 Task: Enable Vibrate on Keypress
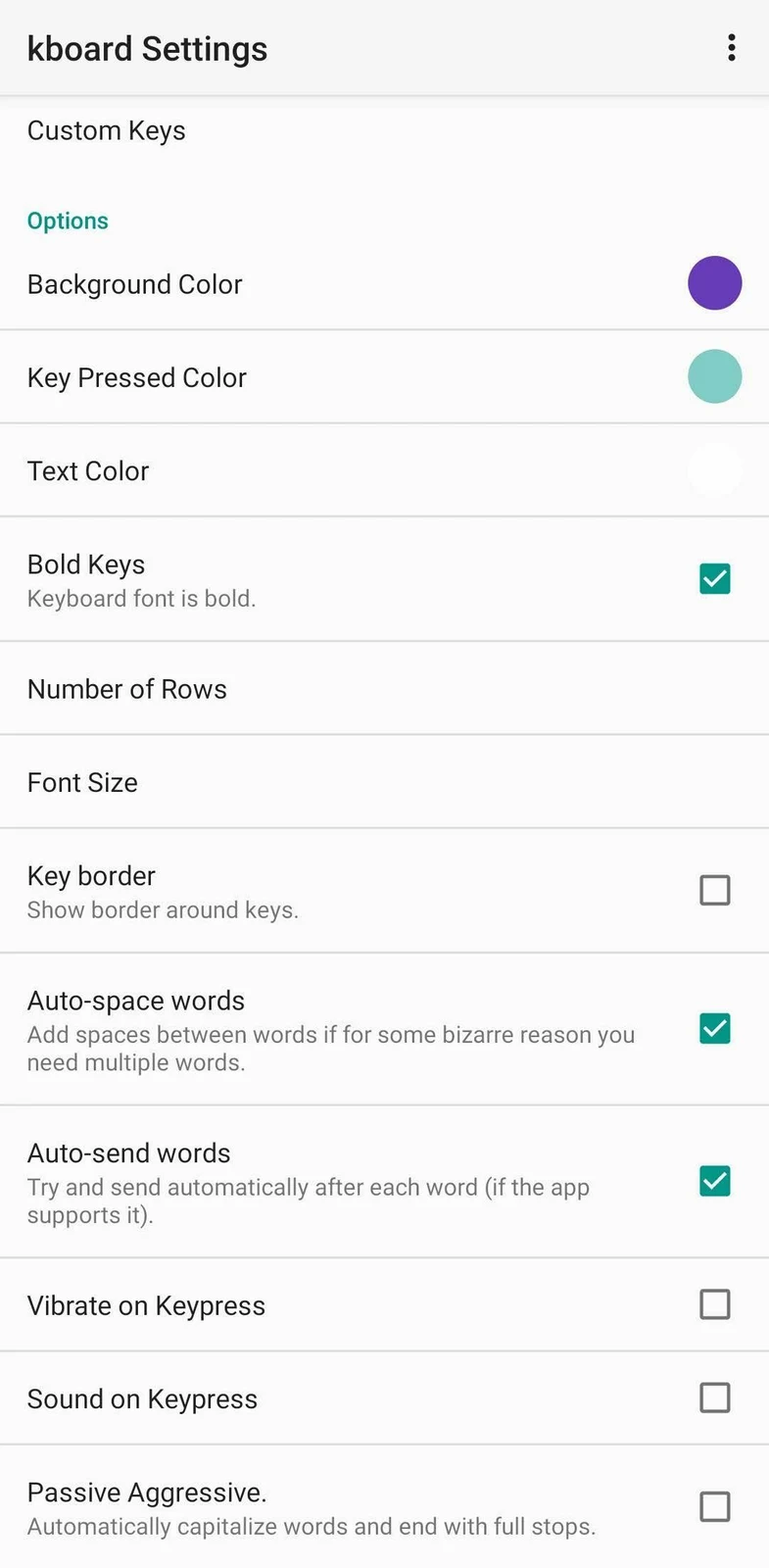point(714,1304)
